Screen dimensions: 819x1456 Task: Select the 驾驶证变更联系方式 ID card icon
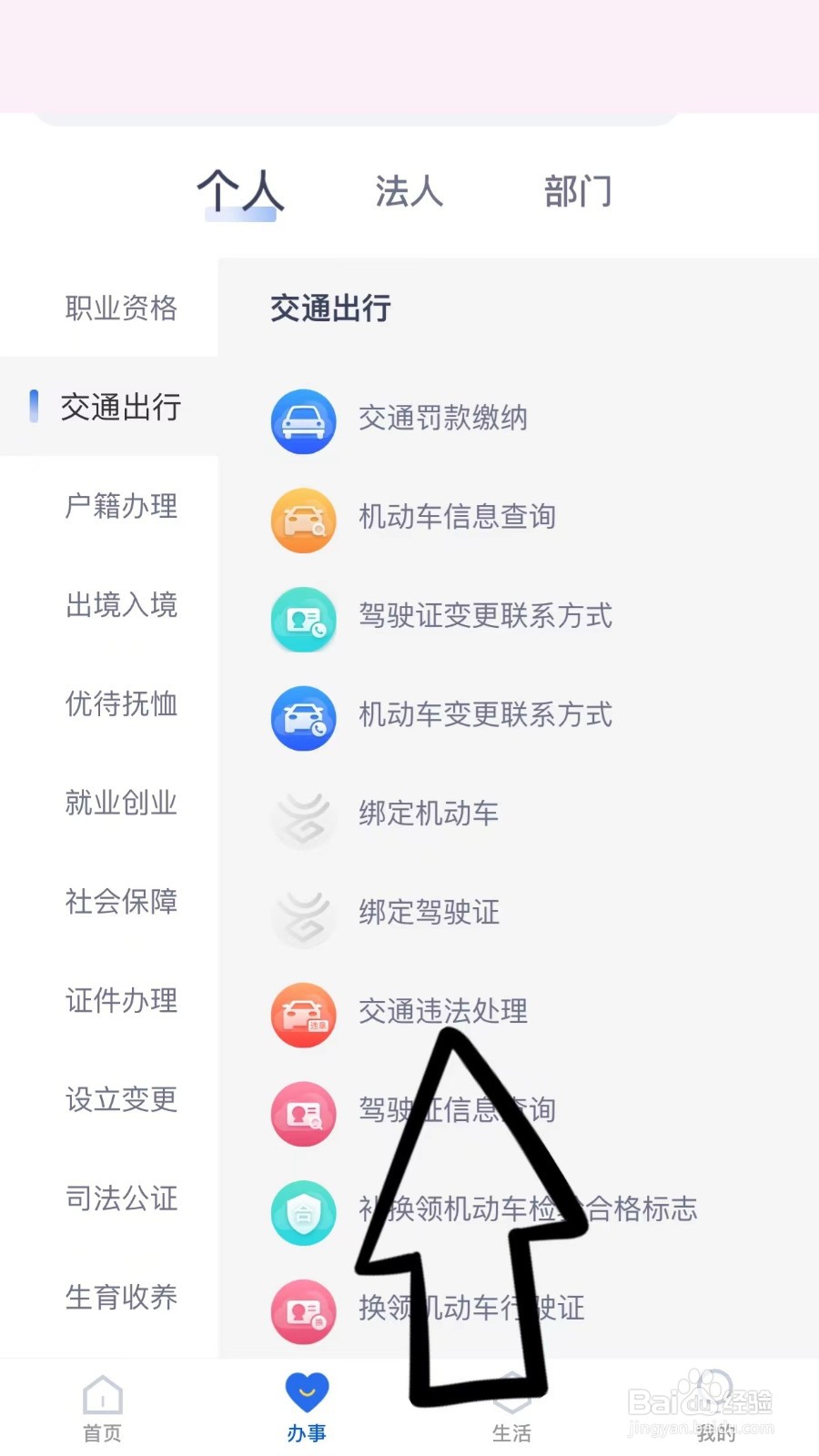(x=303, y=620)
